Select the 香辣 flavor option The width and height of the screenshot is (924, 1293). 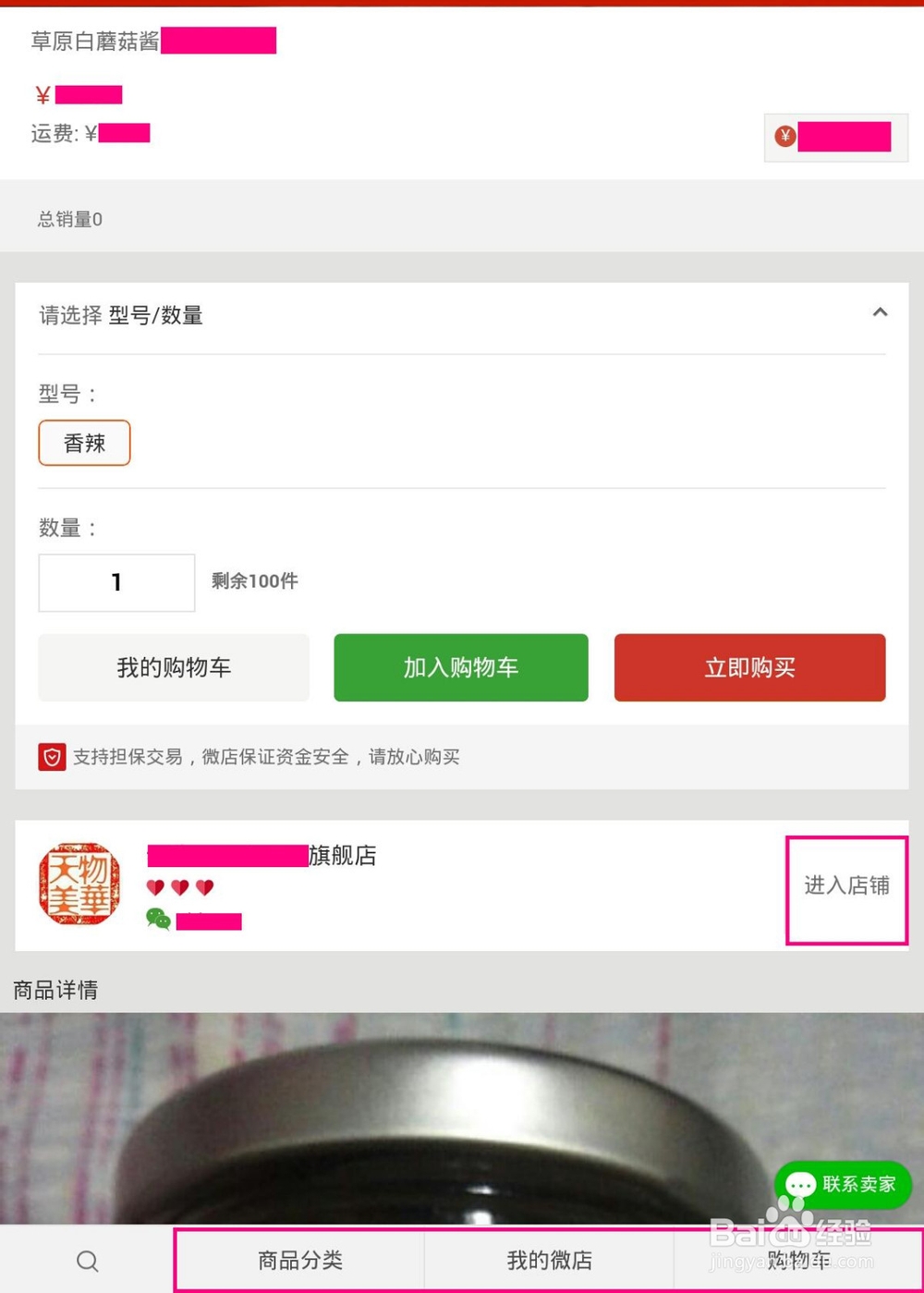[x=84, y=443]
